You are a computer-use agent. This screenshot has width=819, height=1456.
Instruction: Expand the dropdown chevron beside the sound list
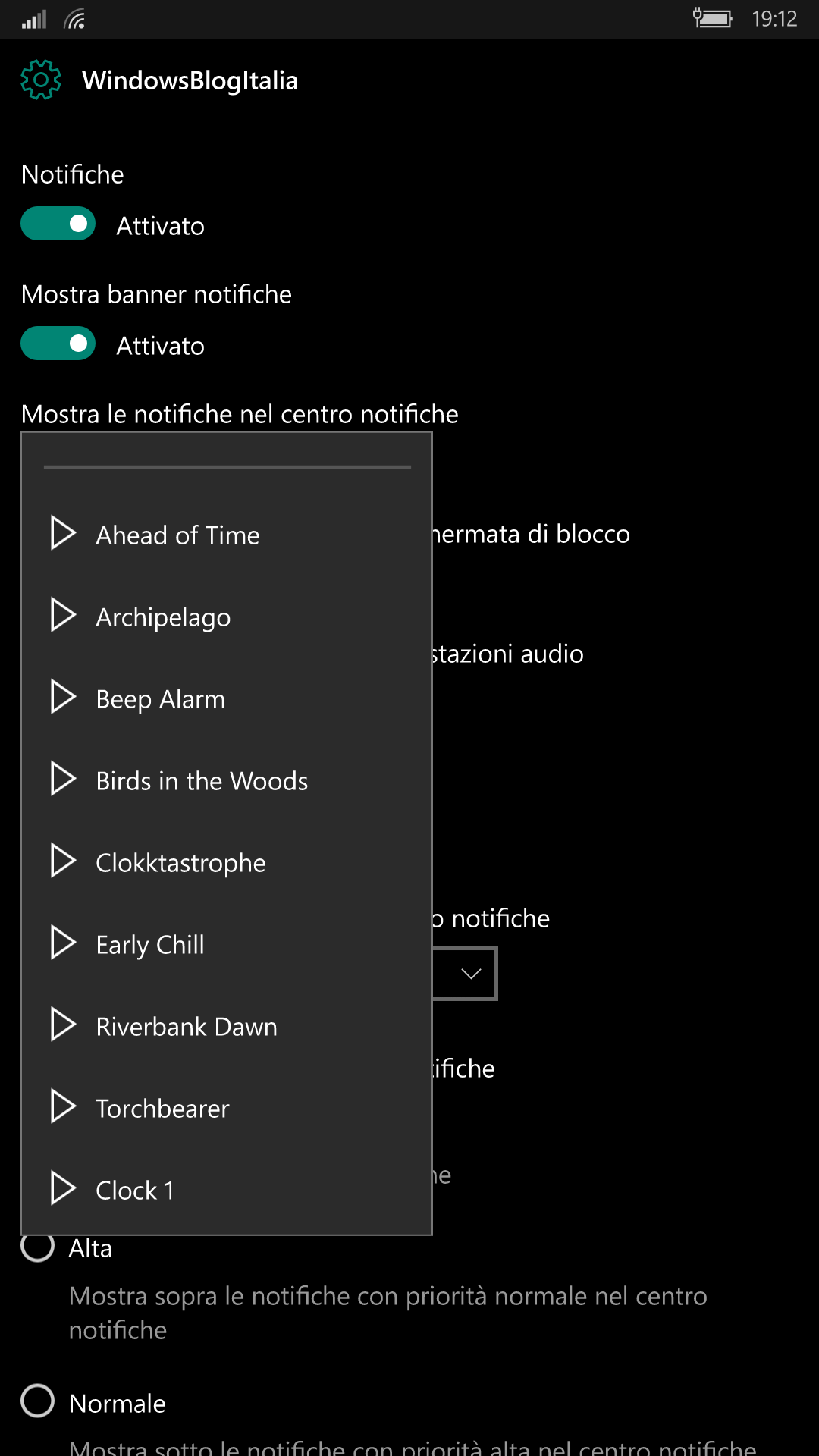(471, 974)
